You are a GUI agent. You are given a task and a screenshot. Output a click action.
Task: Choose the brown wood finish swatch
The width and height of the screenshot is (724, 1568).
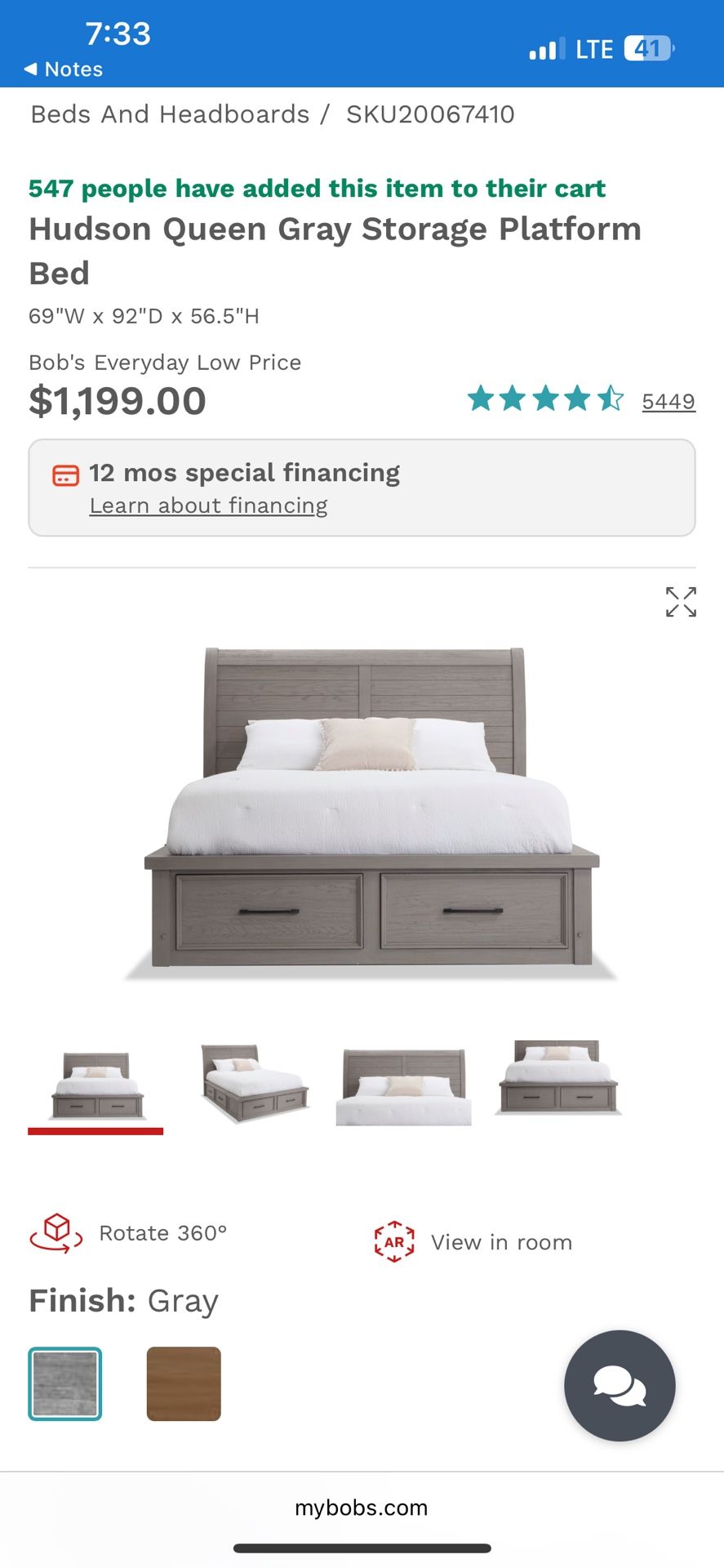pos(184,1383)
